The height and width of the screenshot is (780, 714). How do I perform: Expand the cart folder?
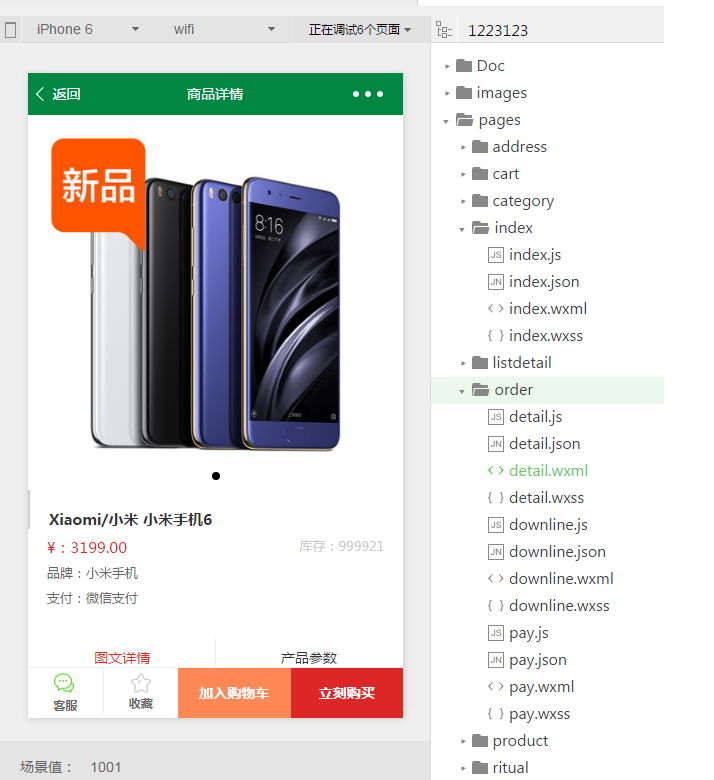click(505, 173)
